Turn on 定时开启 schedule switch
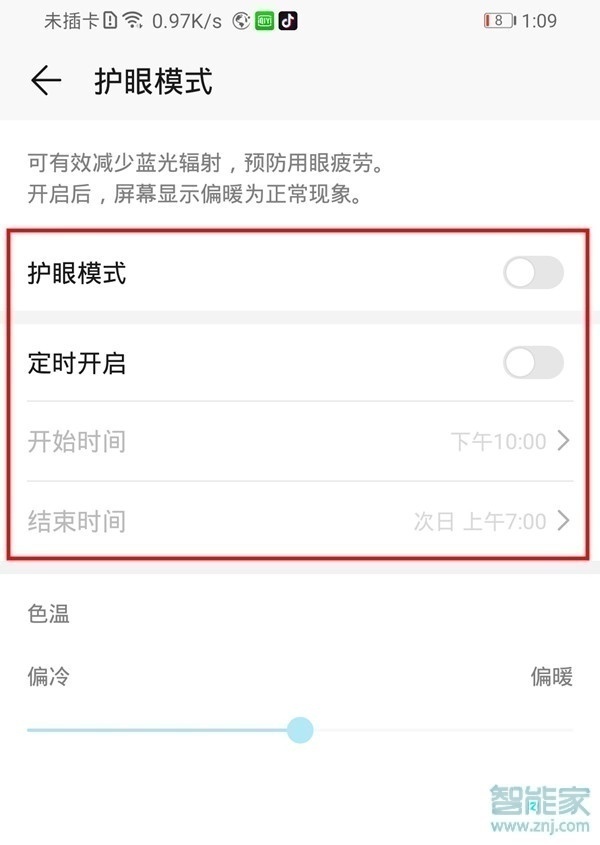600x845 pixels. 533,363
